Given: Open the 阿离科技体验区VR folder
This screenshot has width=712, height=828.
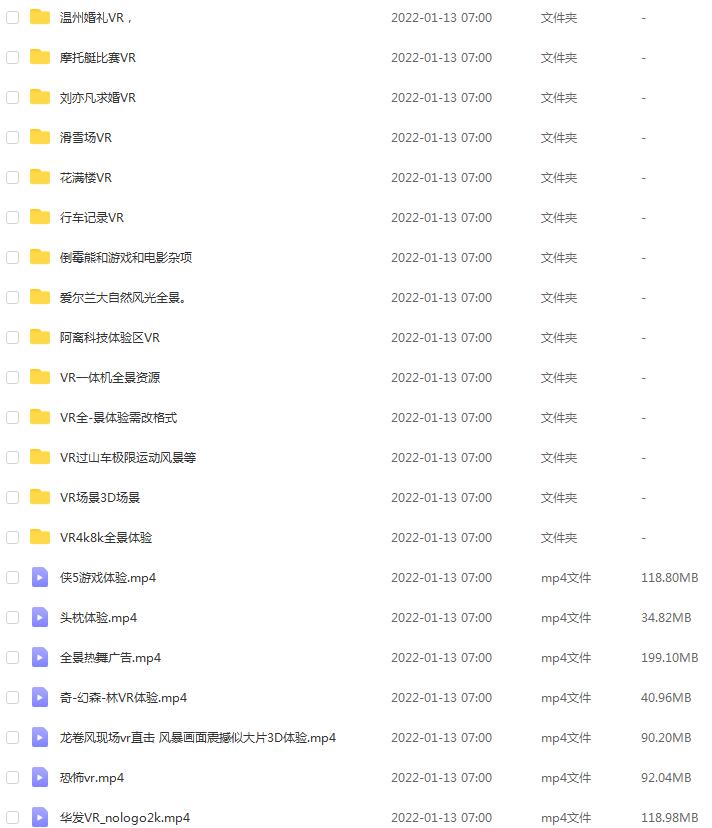Looking at the screenshot, I should pyautogui.click(x=109, y=338).
